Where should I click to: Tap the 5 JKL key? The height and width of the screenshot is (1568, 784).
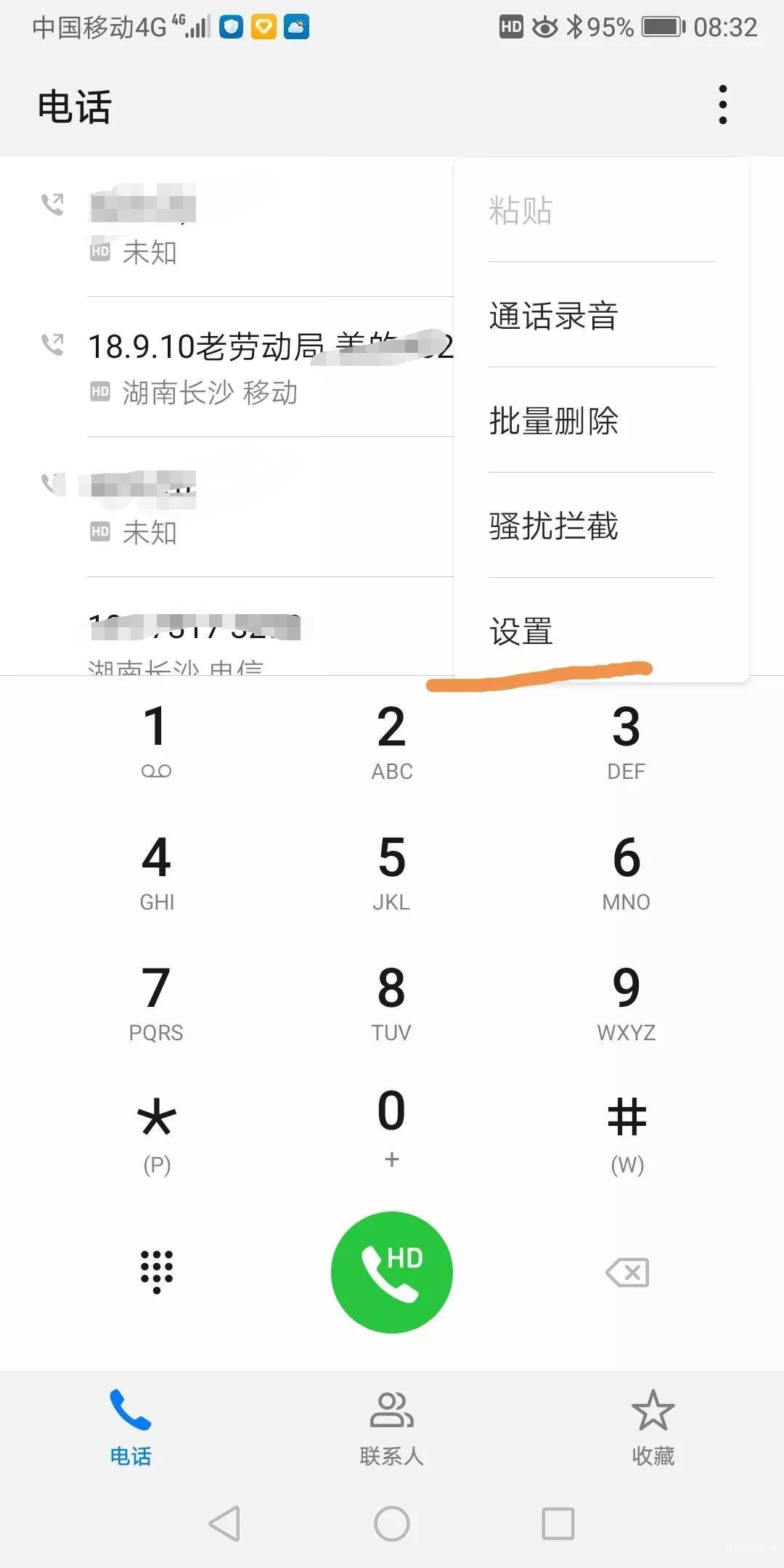[392, 871]
